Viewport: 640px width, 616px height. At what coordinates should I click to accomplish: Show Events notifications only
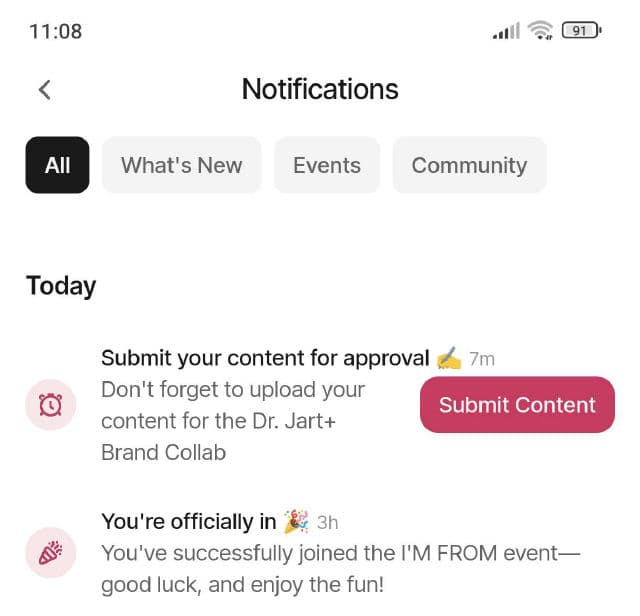[x=327, y=165]
